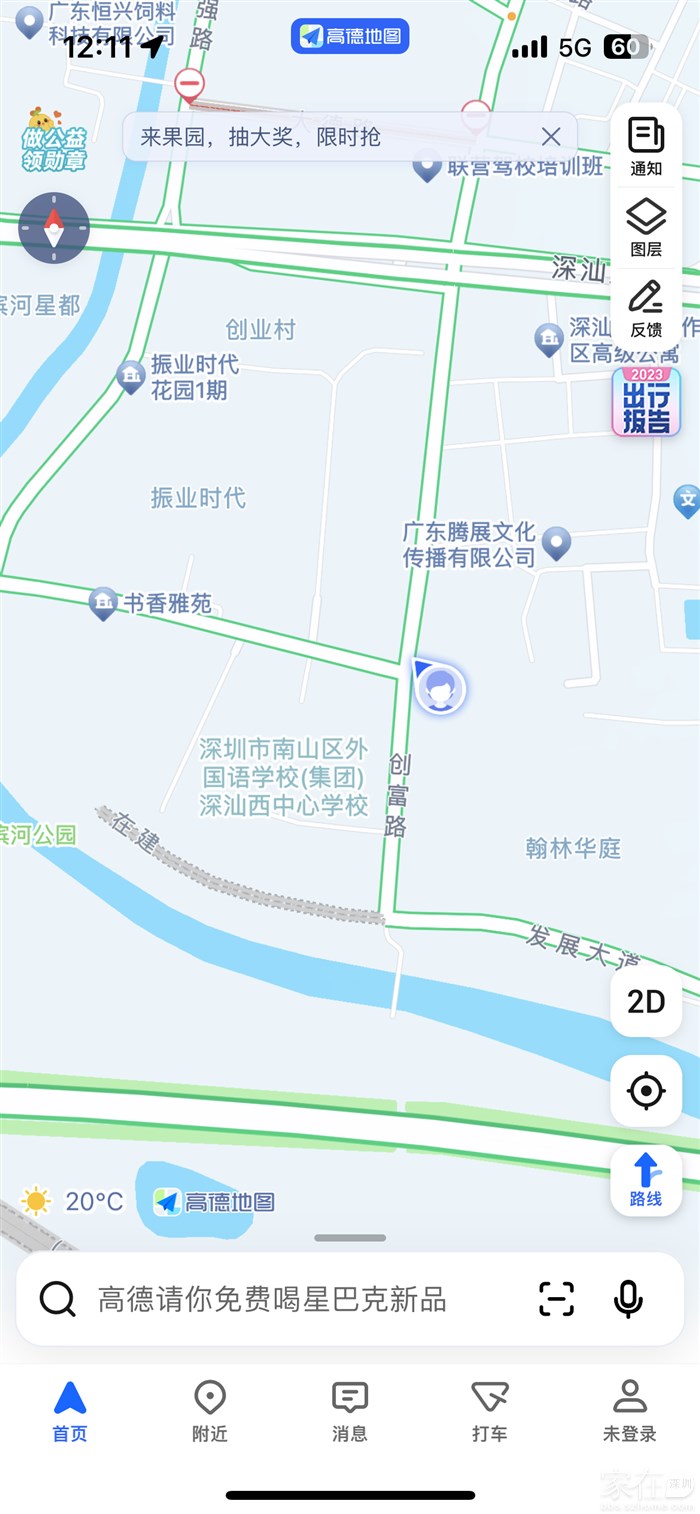Switch to the 打车 ride-hailing tab
700x1514 pixels.
[x=490, y=1410]
